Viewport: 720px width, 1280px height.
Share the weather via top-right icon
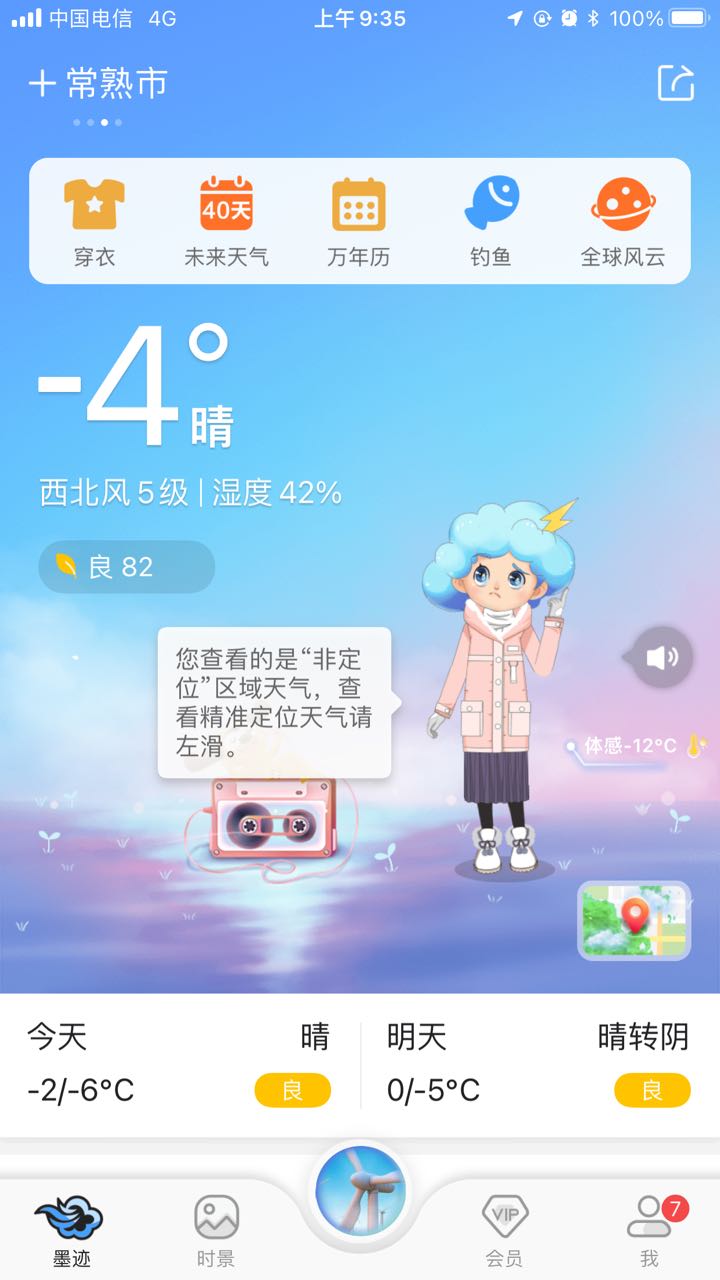[676, 83]
